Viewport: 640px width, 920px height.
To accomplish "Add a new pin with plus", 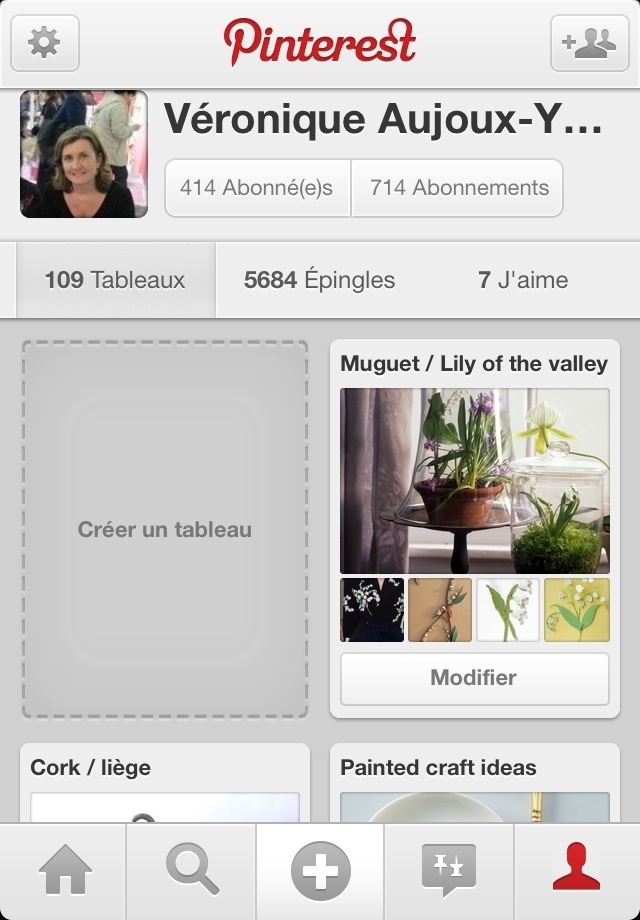I will click(x=320, y=871).
